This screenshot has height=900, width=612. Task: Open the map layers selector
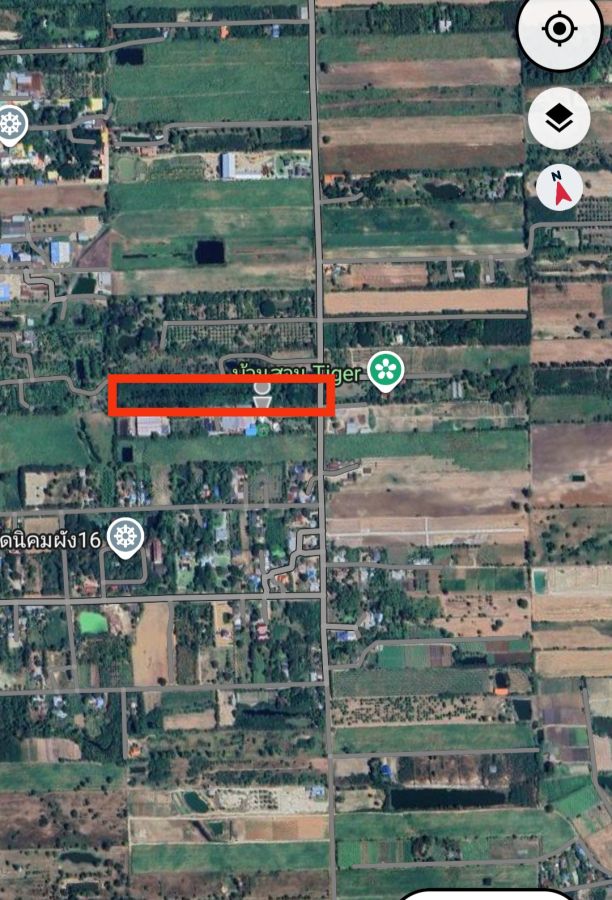tap(559, 119)
